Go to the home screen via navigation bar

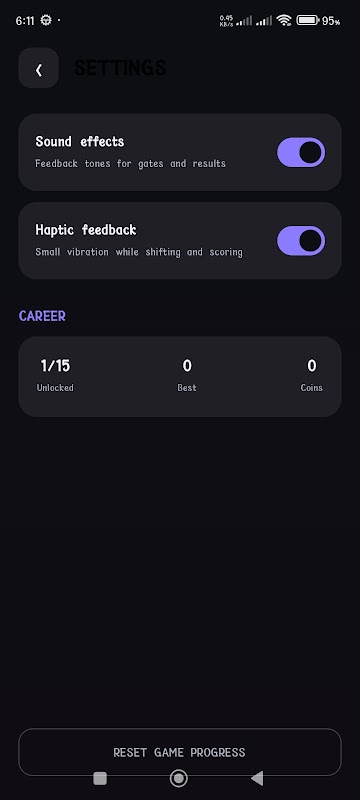coord(178,778)
